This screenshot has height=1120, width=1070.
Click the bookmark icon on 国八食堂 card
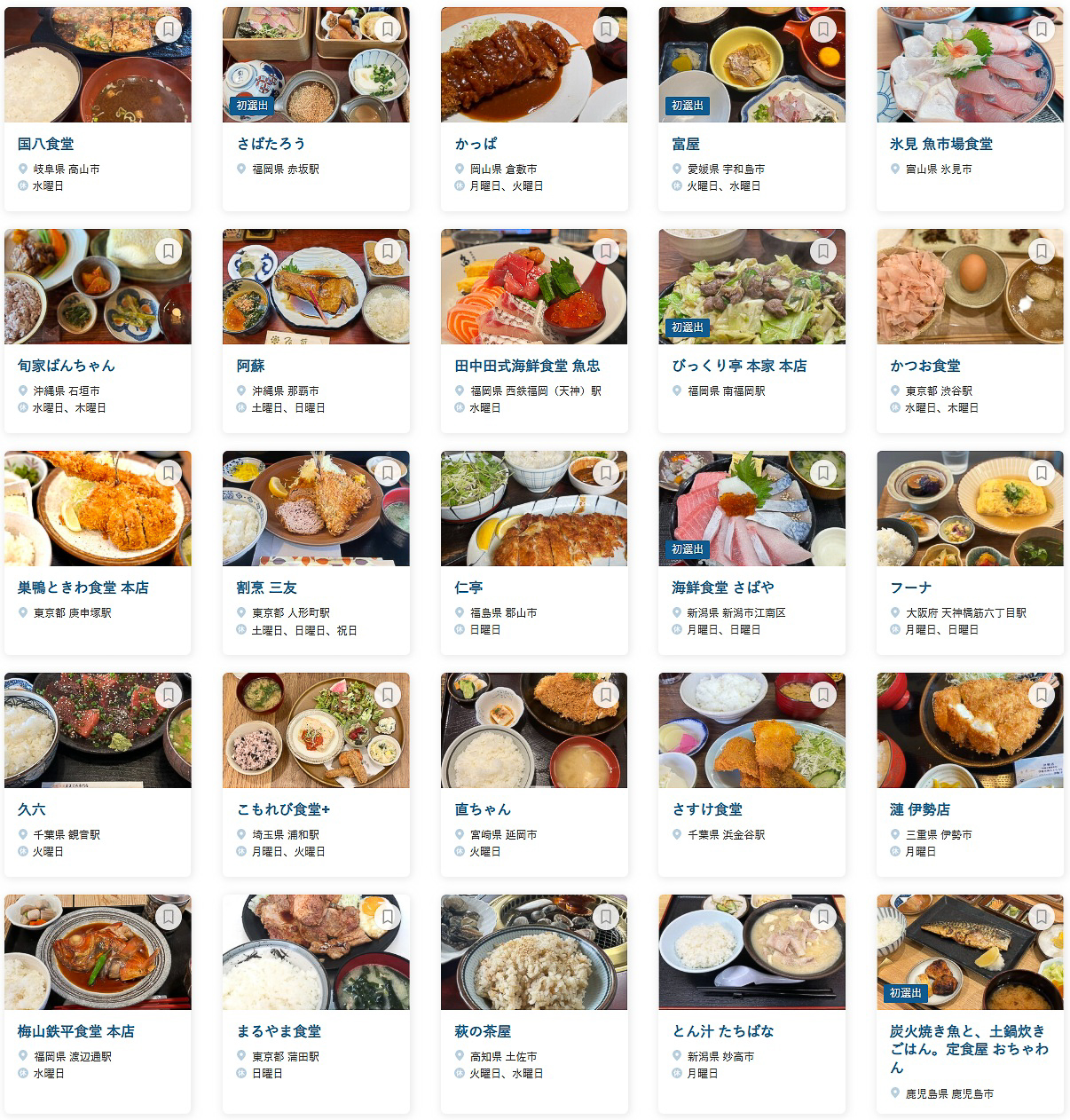169,28
